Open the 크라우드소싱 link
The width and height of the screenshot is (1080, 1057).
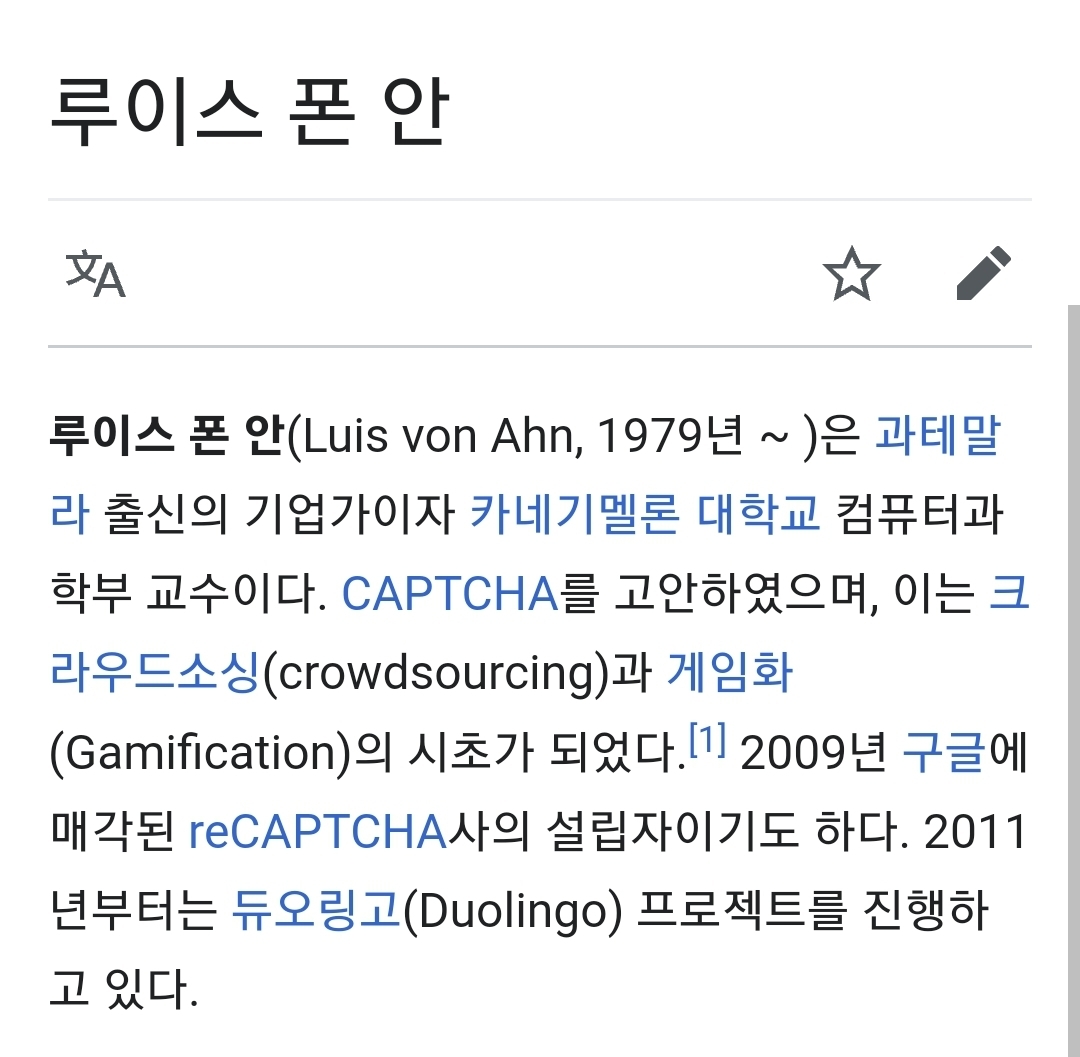(x=154, y=672)
